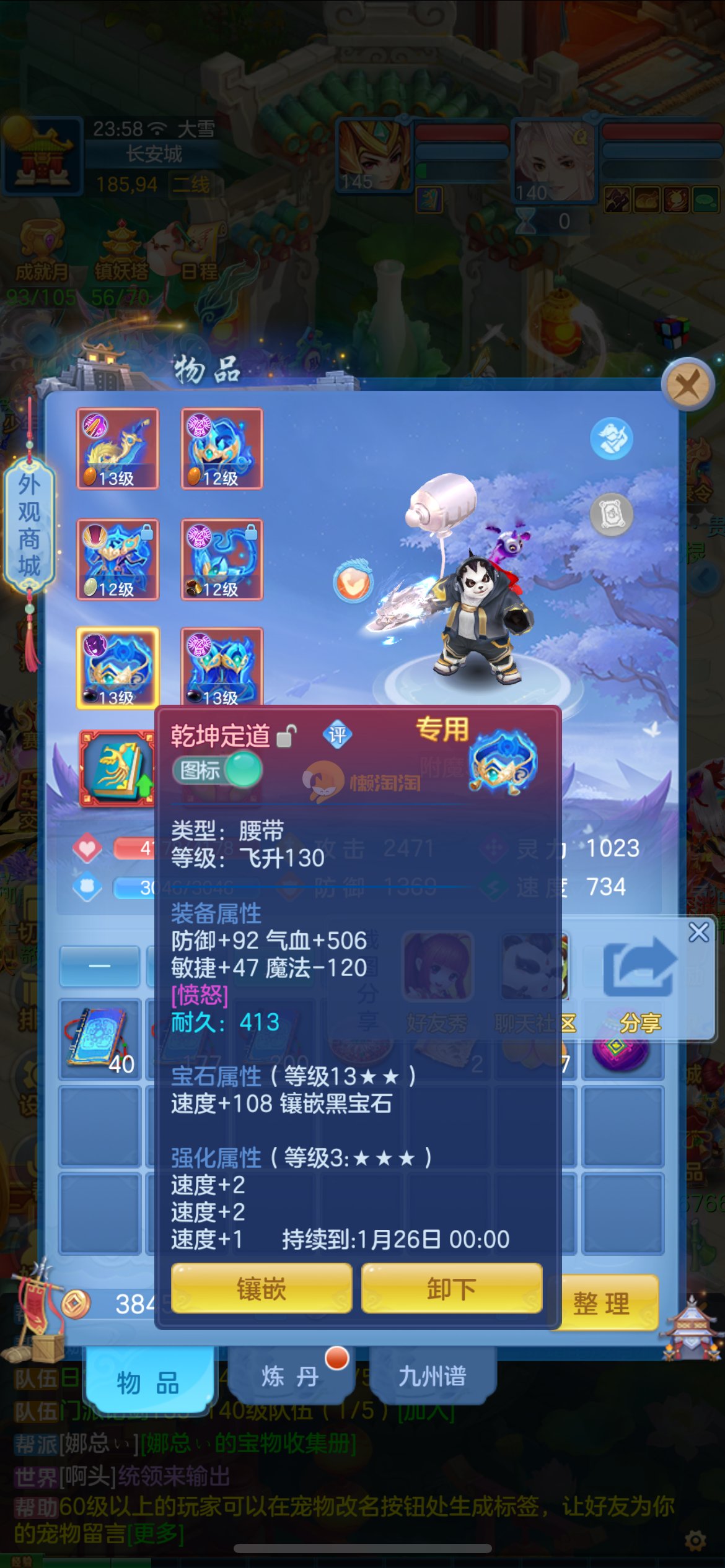725x1568 pixels.
Task: Toggle the 图标 switch
Action: pyautogui.click(x=217, y=770)
